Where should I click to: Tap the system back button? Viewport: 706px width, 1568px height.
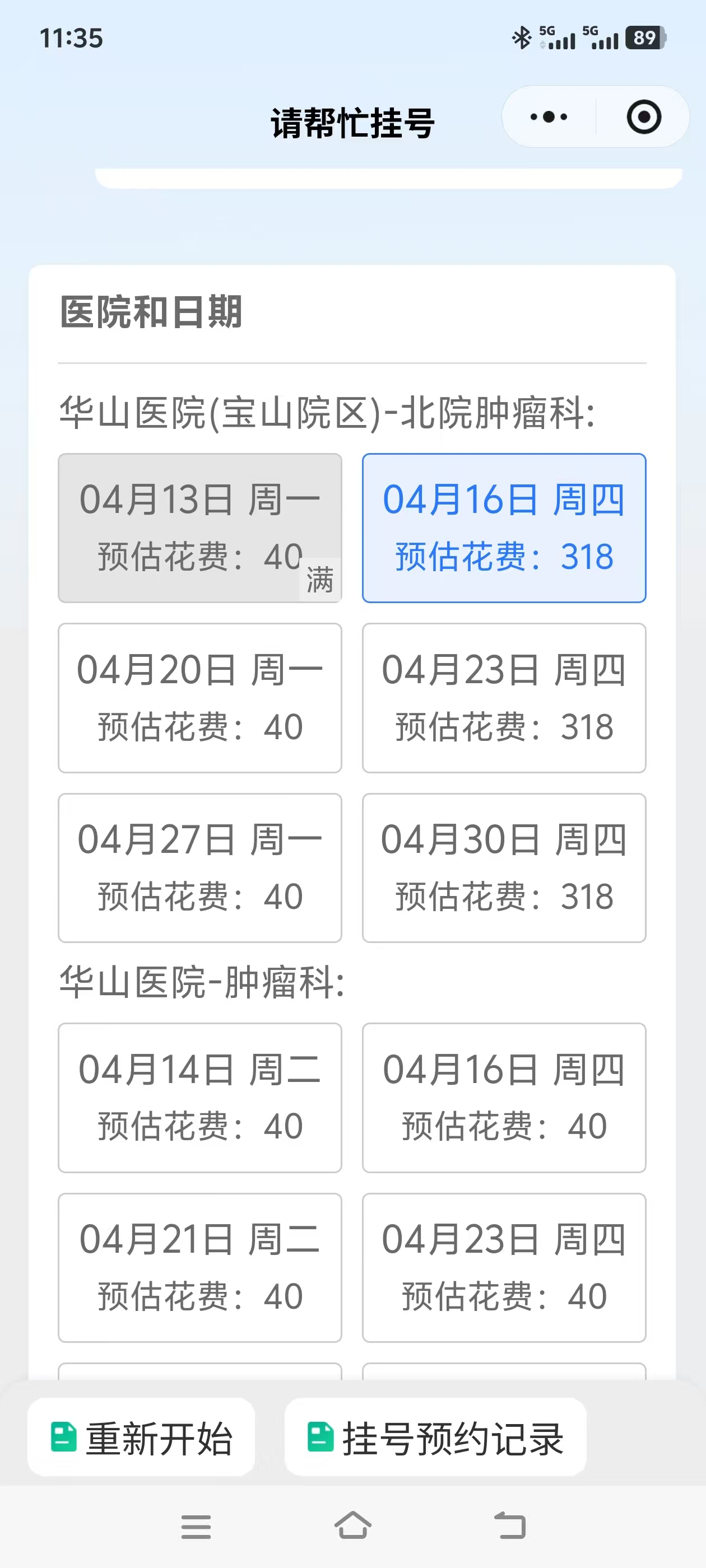tap(509, 1527)
